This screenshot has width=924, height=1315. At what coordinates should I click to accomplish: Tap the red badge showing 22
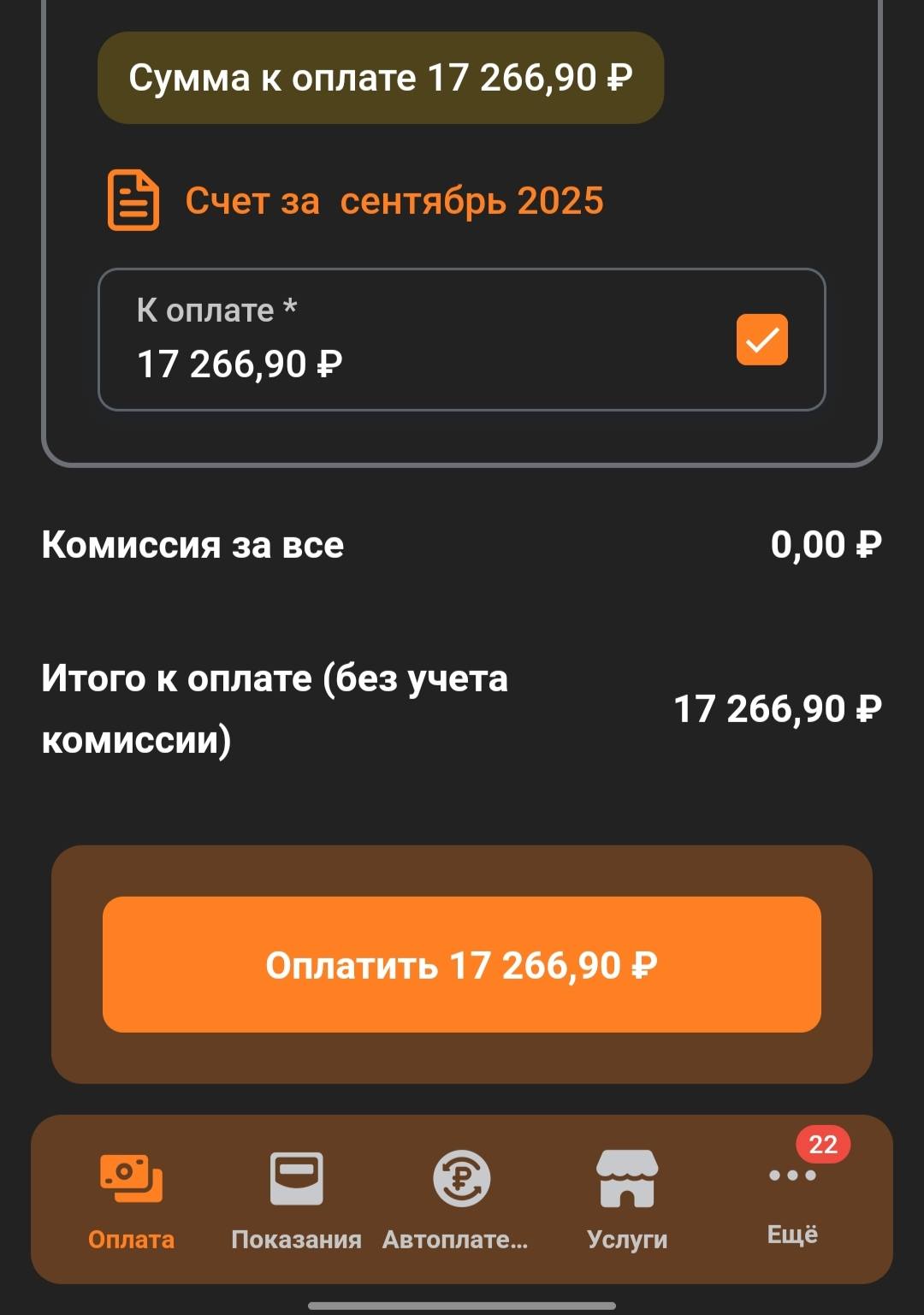[824, 1144]
